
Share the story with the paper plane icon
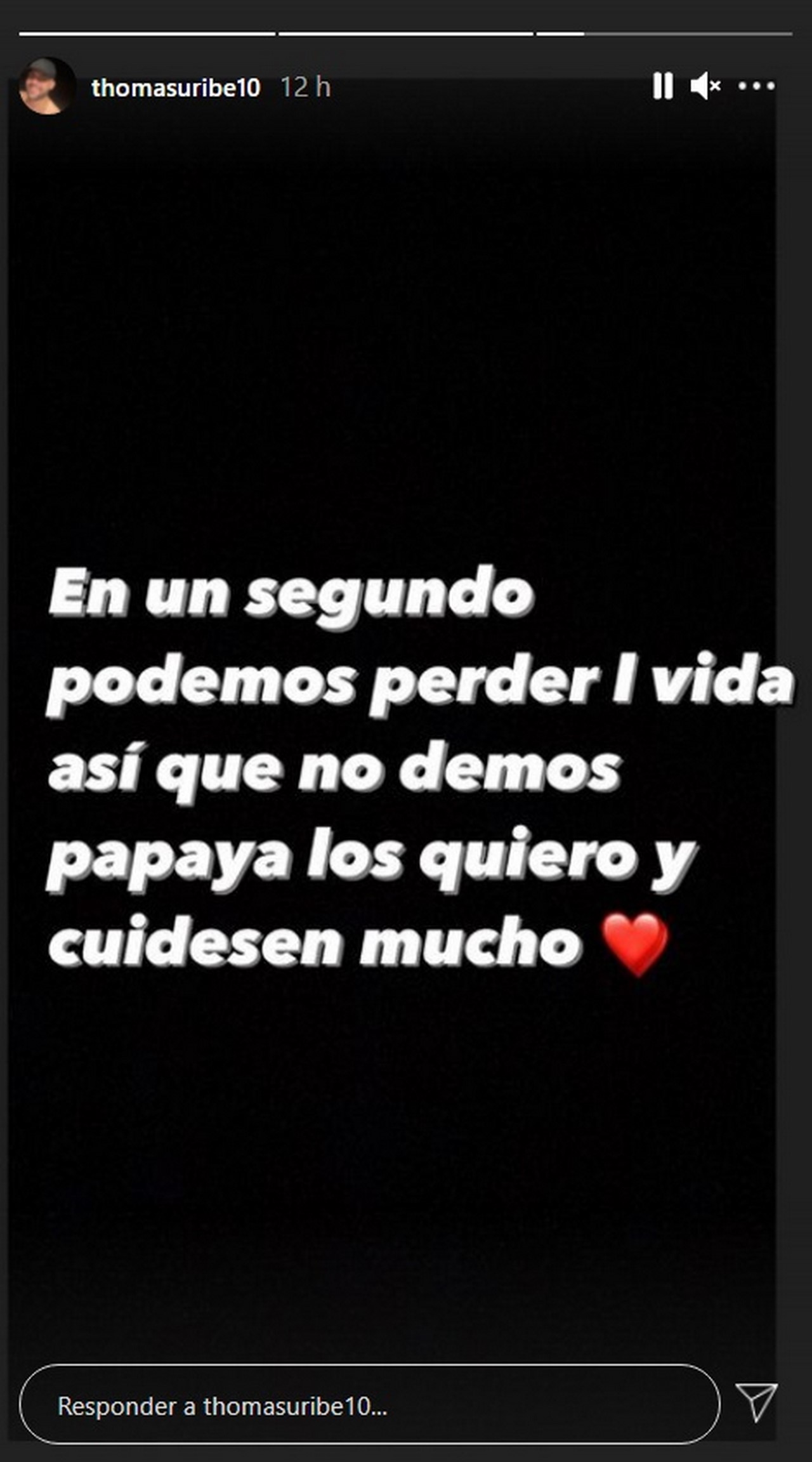[756, 1402]
